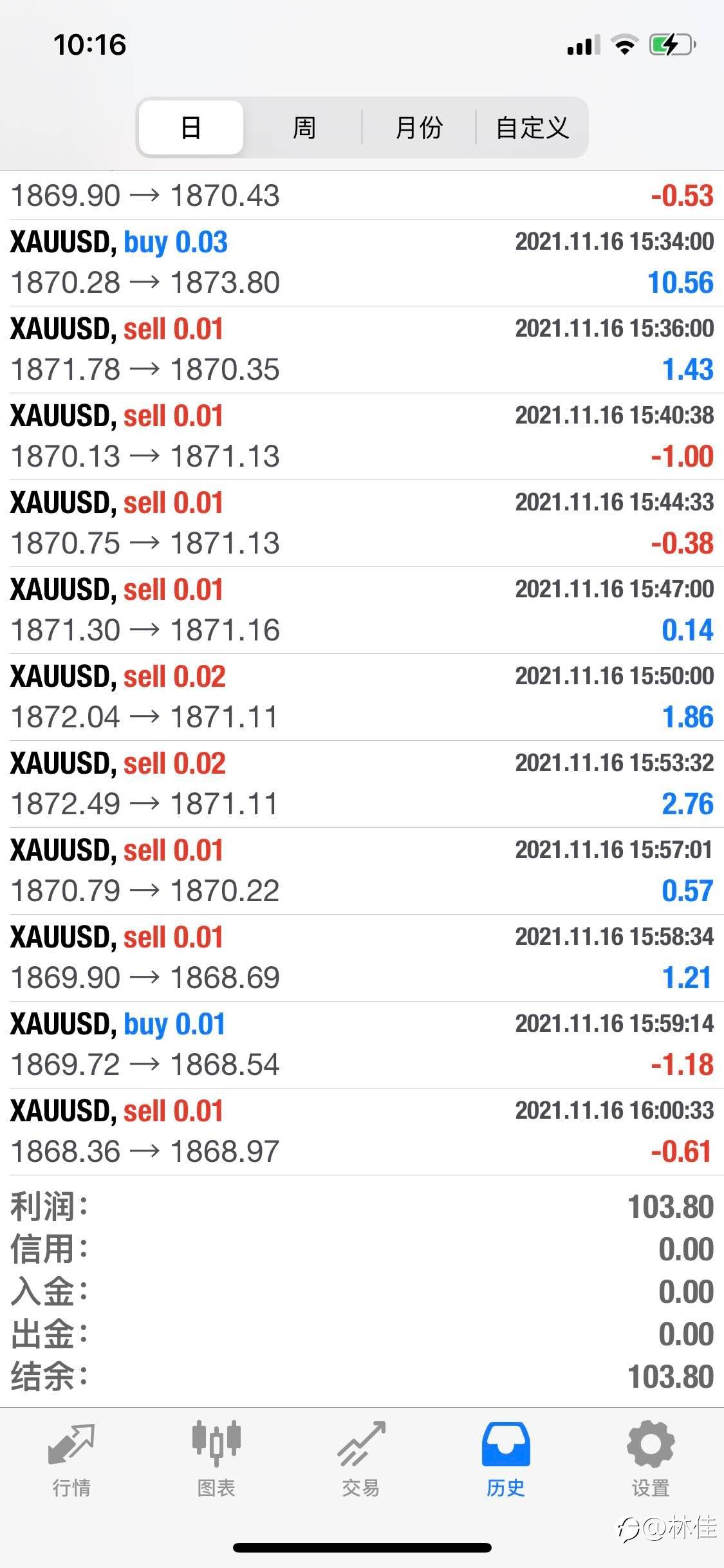Expand the sell 0.01 trade at 16:00:33
Screen dimensions: 724x1568
pyautogui.click(x=362, y=1132)
